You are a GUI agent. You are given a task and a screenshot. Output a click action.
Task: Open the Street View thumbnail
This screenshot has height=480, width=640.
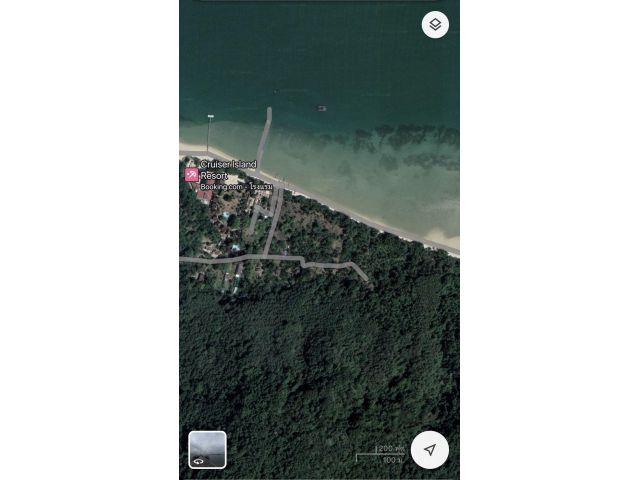tap(207, 449)
